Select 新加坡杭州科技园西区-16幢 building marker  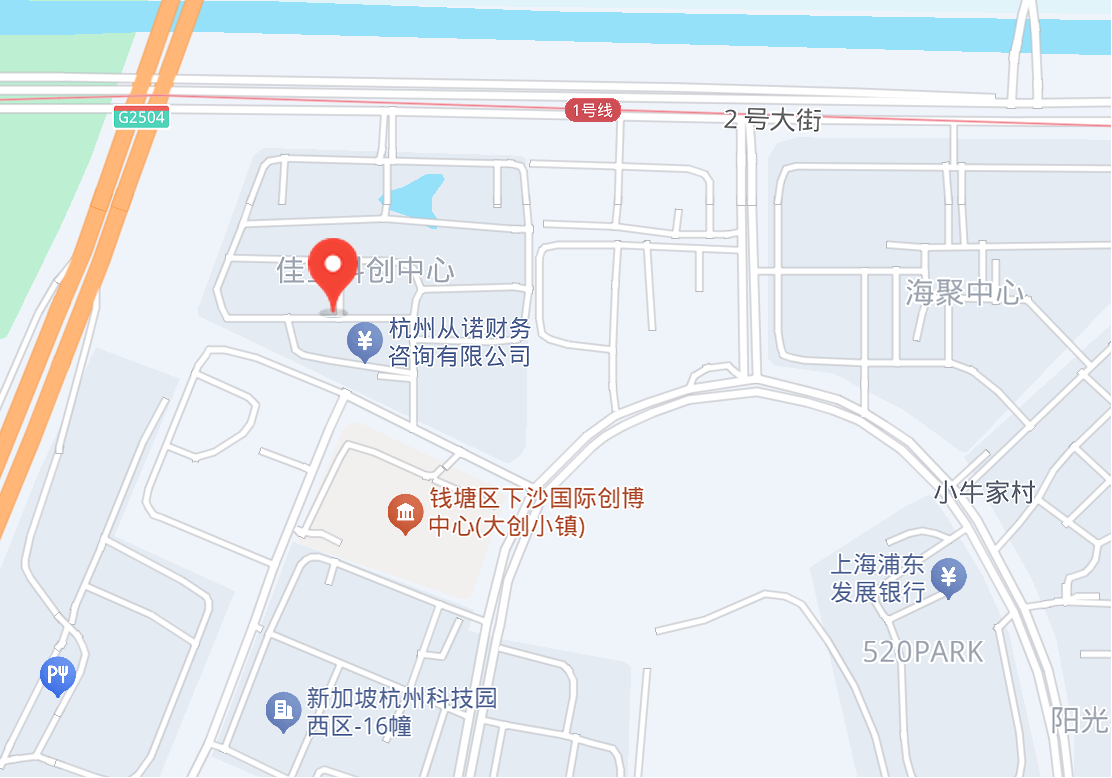283,711
